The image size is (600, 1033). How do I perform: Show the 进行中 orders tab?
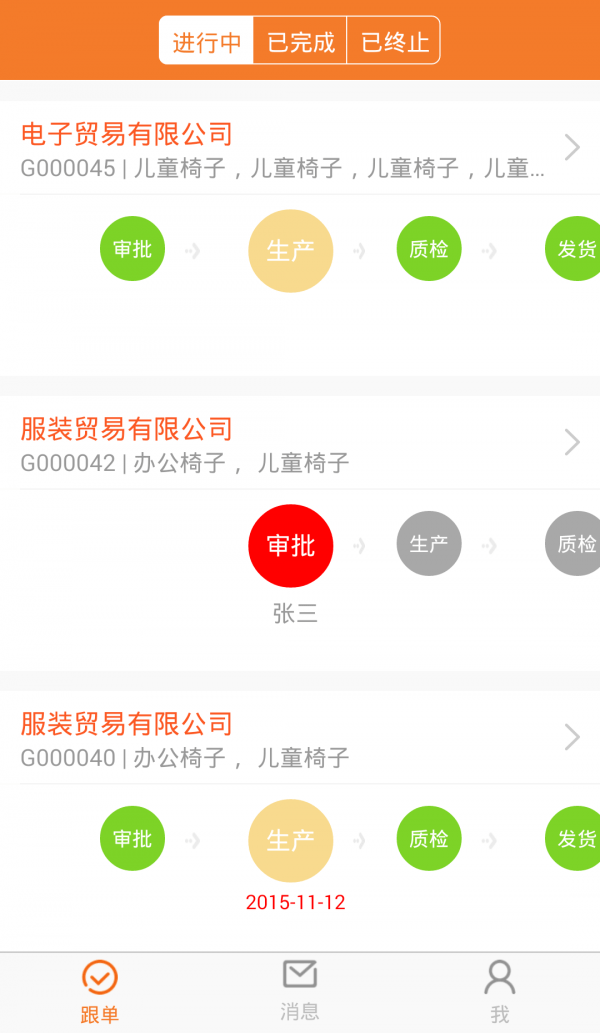pyautogui.click(x=207, y=42)
